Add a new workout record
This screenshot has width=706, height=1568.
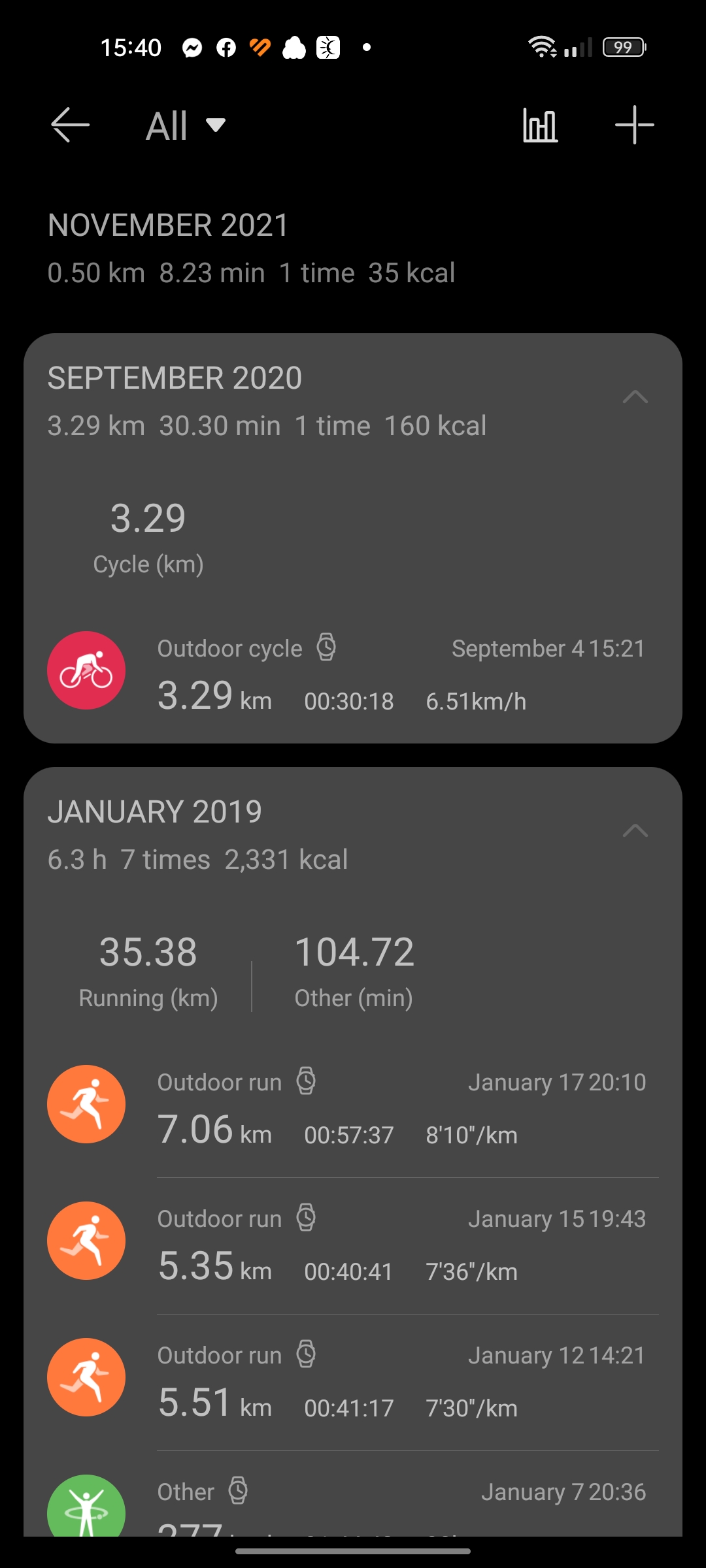(634, 125)
